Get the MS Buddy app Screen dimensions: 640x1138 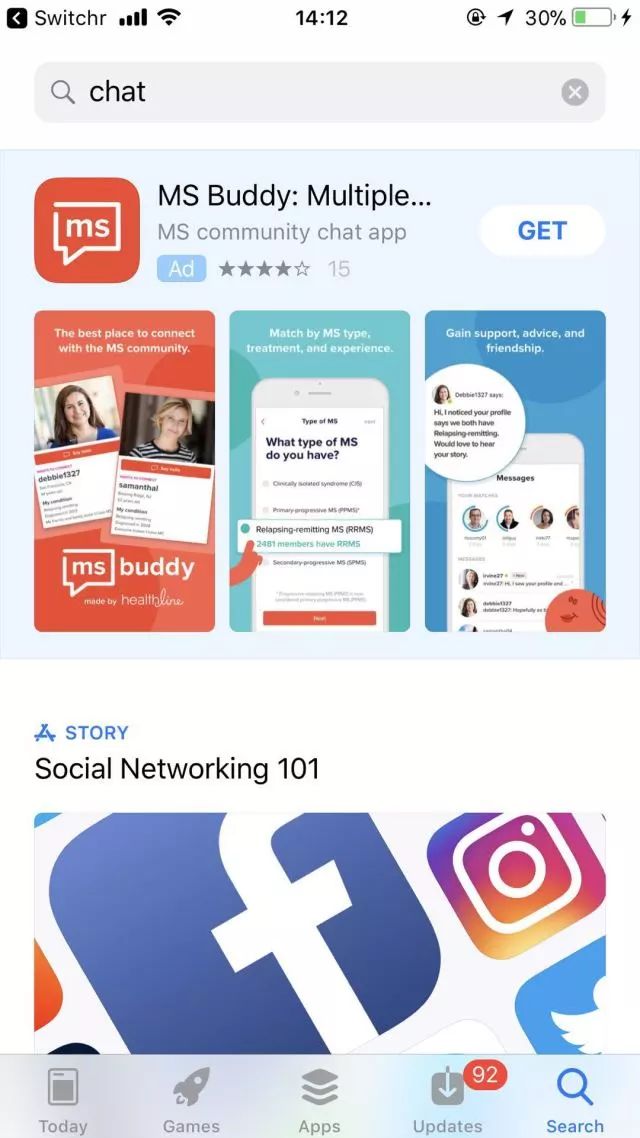point(542,231)
